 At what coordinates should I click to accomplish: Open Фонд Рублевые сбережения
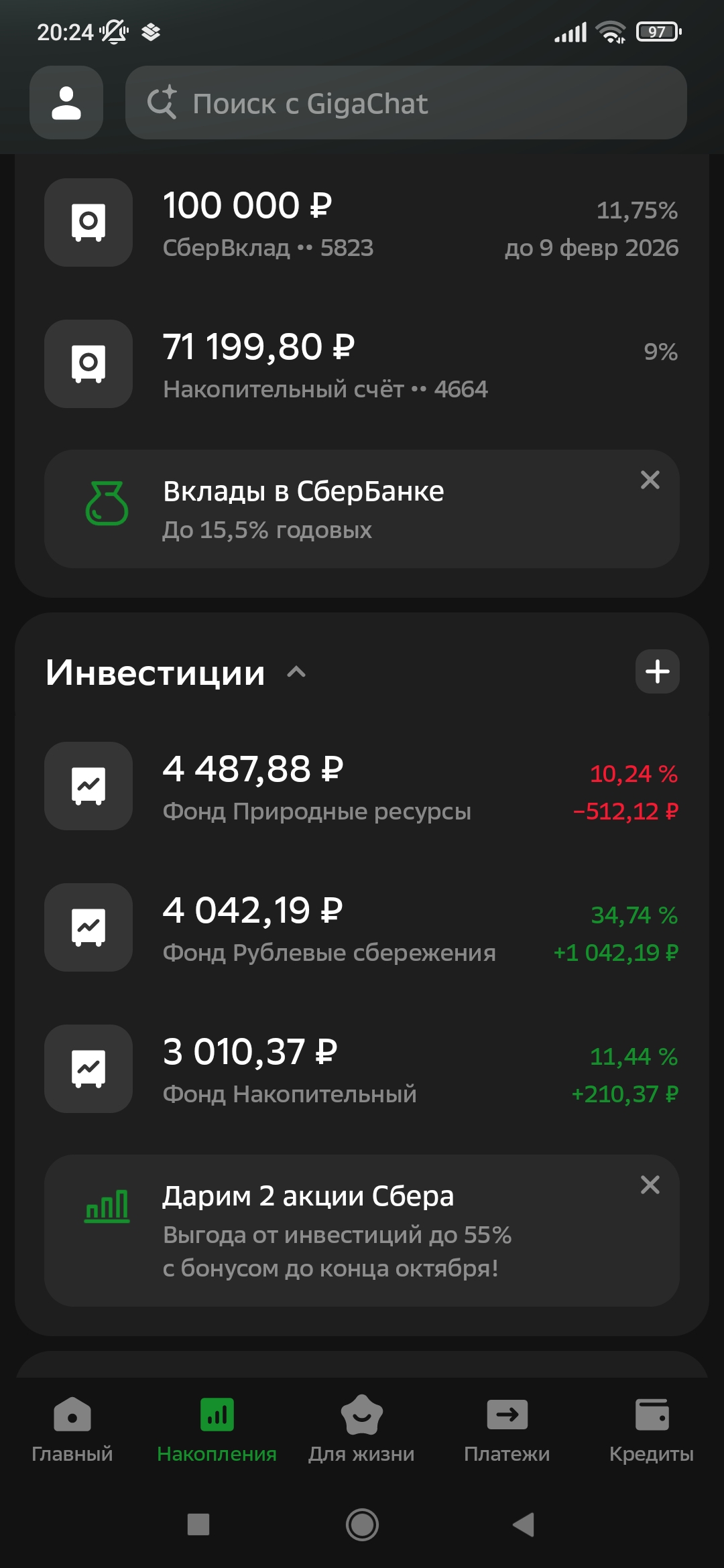click(x=361, y=928)
